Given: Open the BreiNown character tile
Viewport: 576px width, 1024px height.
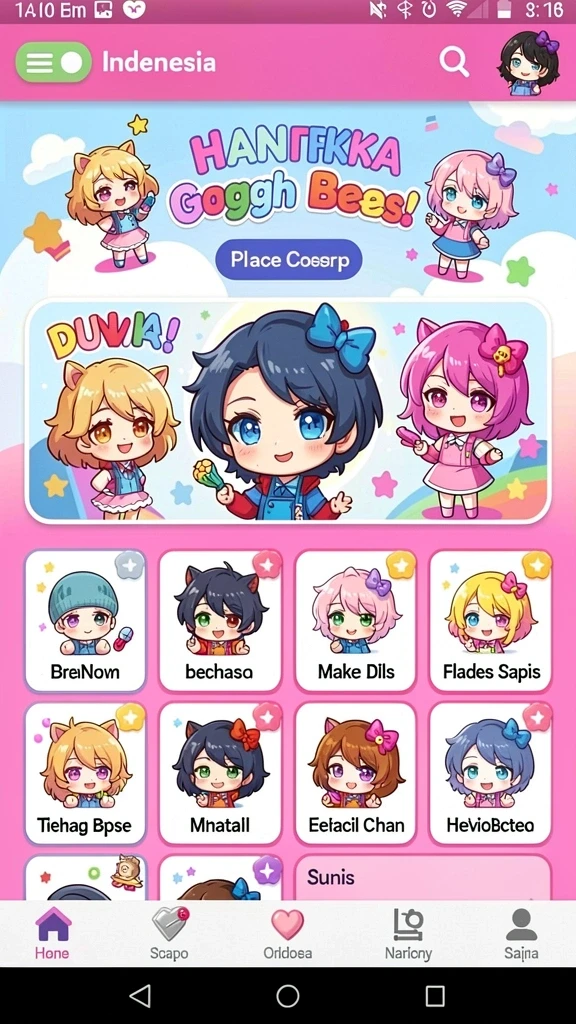Looking at the screenshot, I should tap(86, 620).
